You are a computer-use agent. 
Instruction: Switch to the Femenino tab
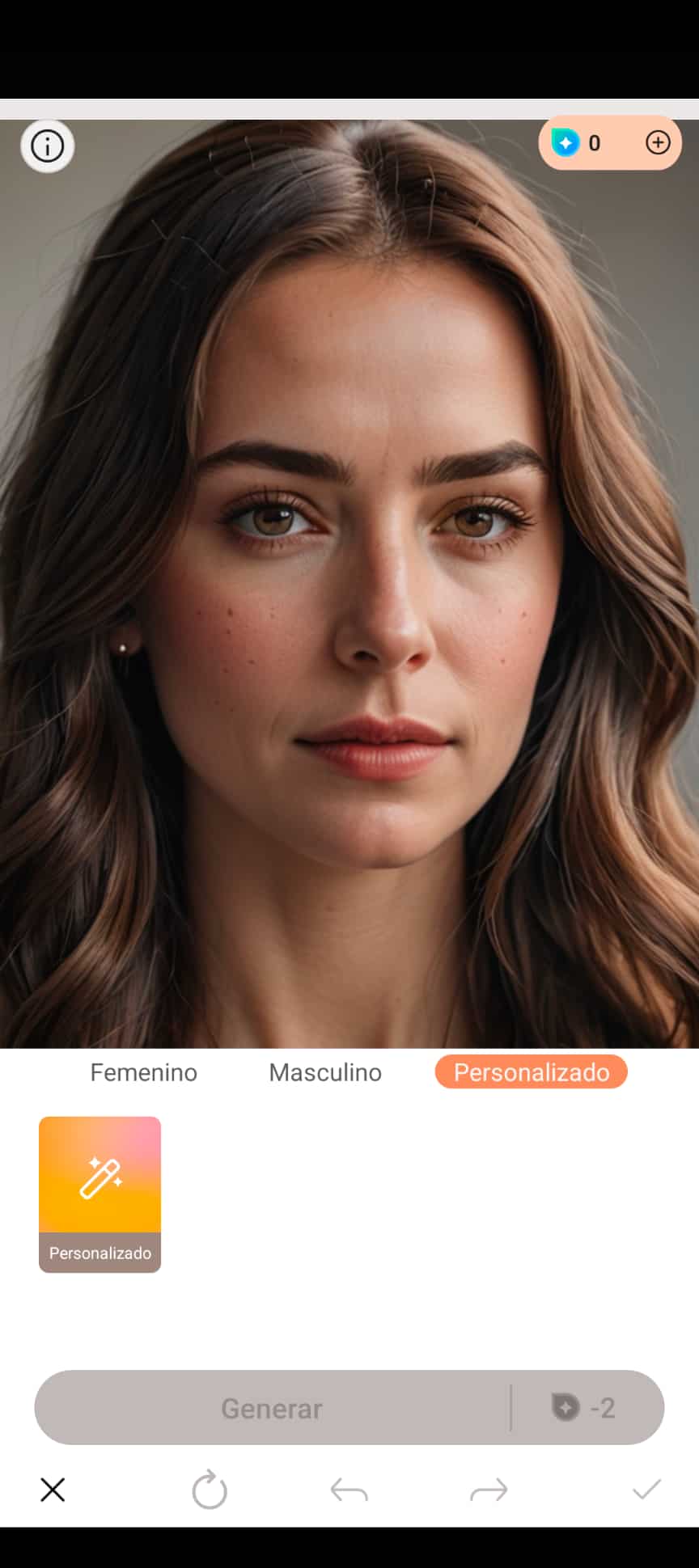pos(142,1072)
